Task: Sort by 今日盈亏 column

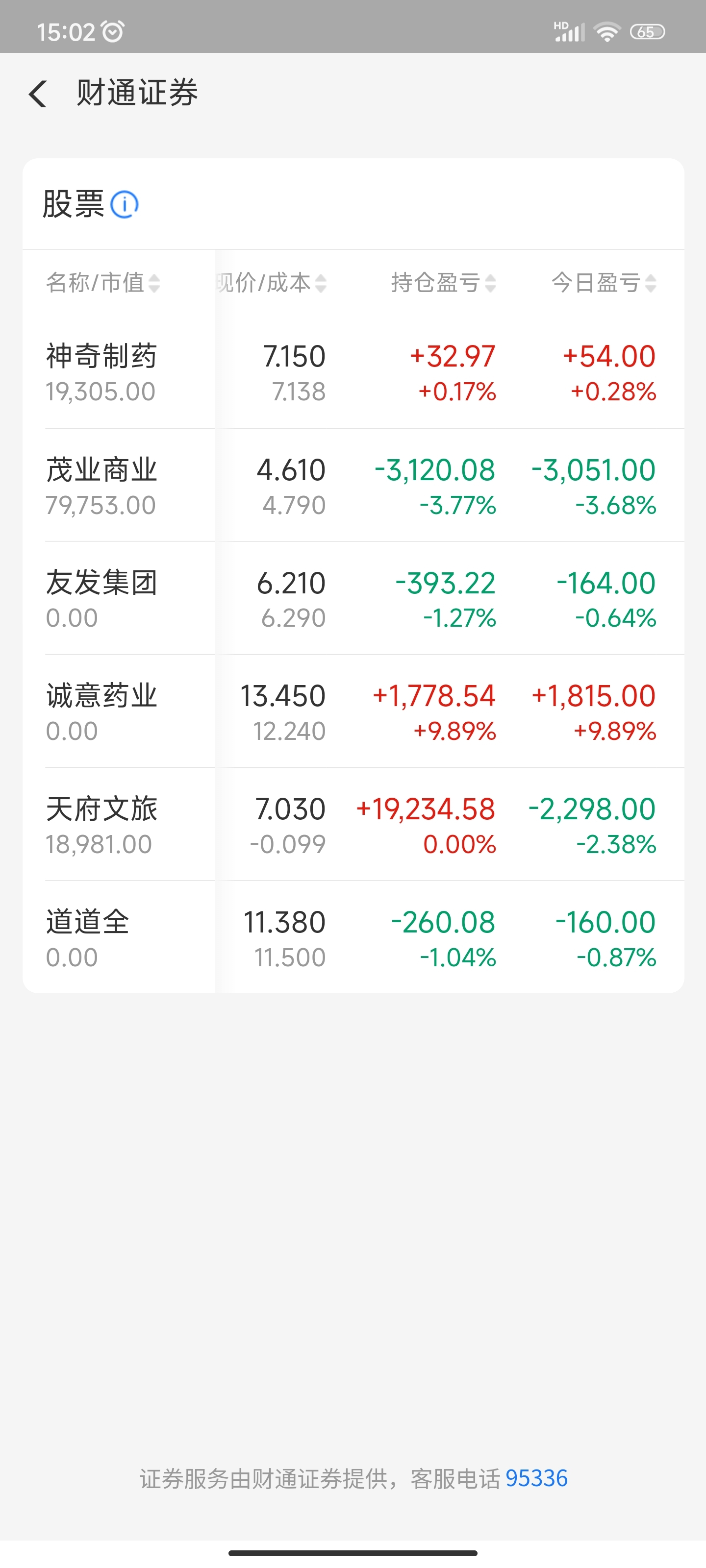Action: 604,282
